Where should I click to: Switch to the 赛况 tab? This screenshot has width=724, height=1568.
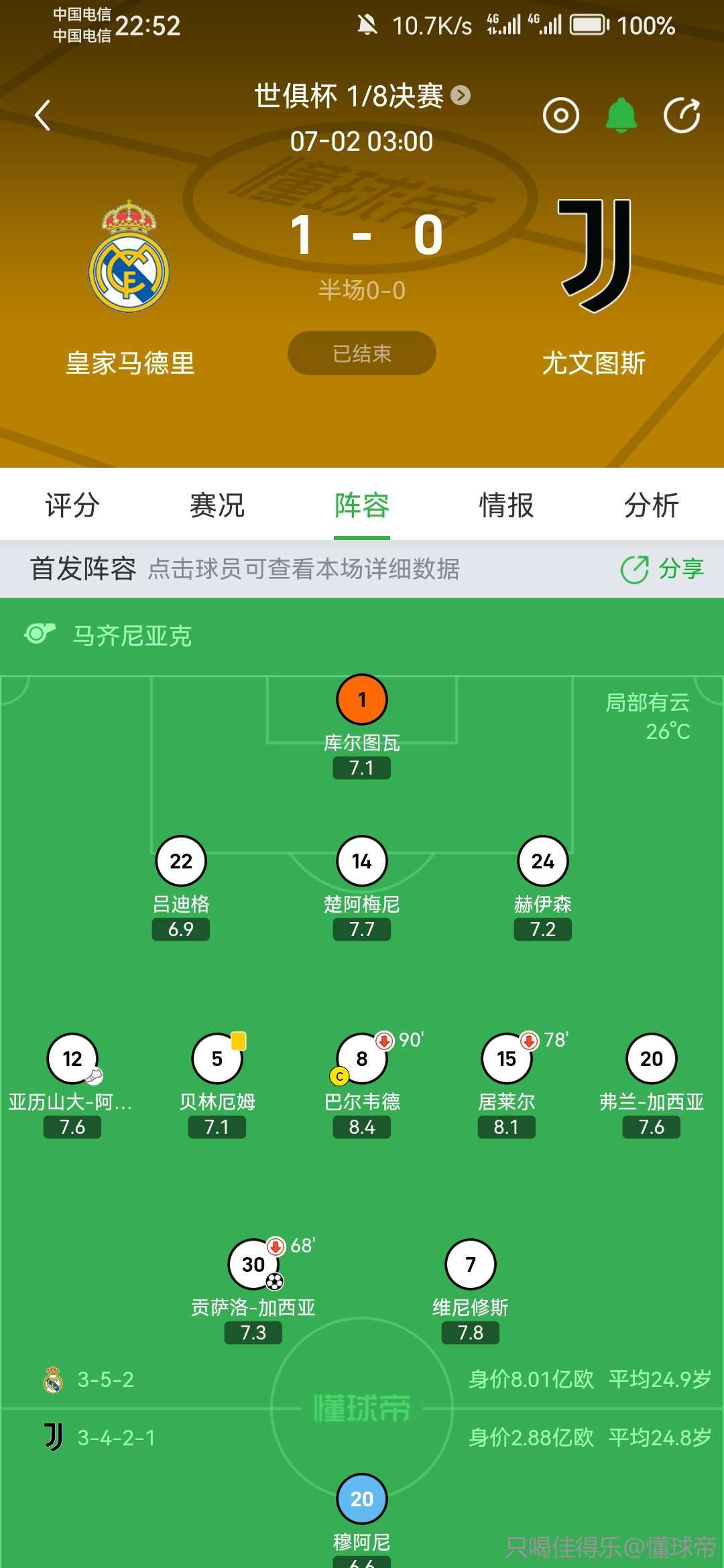click(217, 505)
